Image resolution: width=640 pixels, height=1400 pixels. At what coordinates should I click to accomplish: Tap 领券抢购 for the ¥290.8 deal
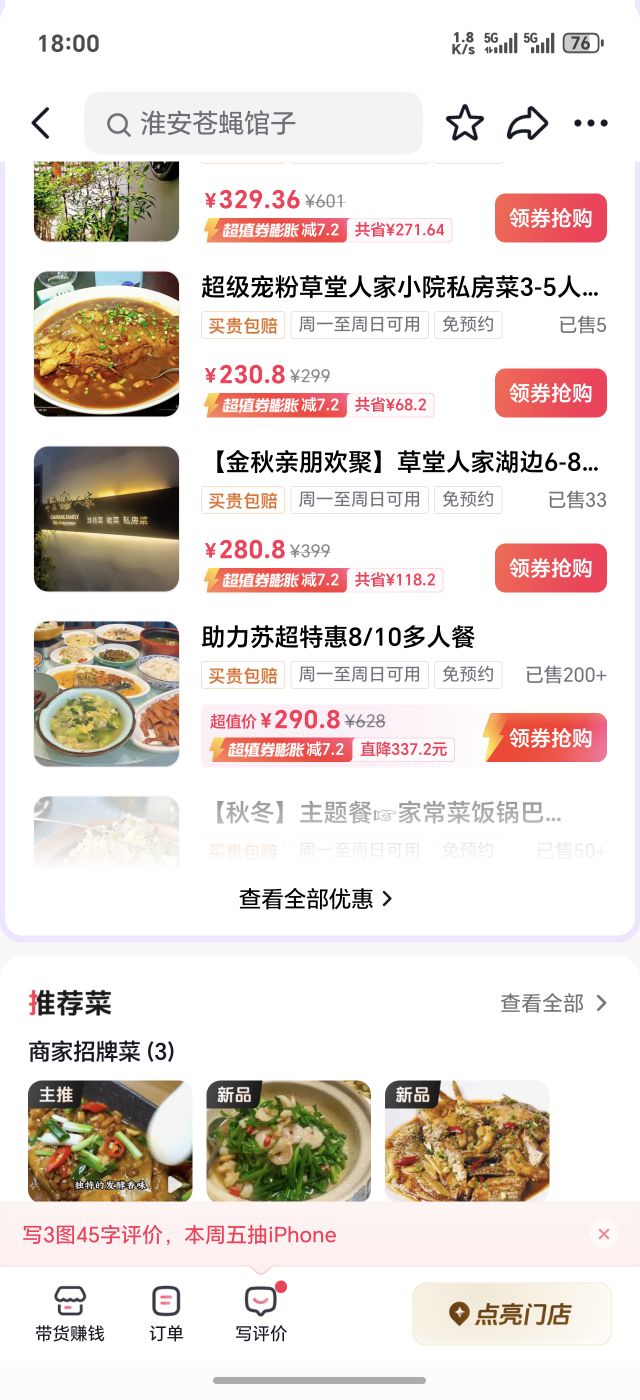(x=550, y=738)
